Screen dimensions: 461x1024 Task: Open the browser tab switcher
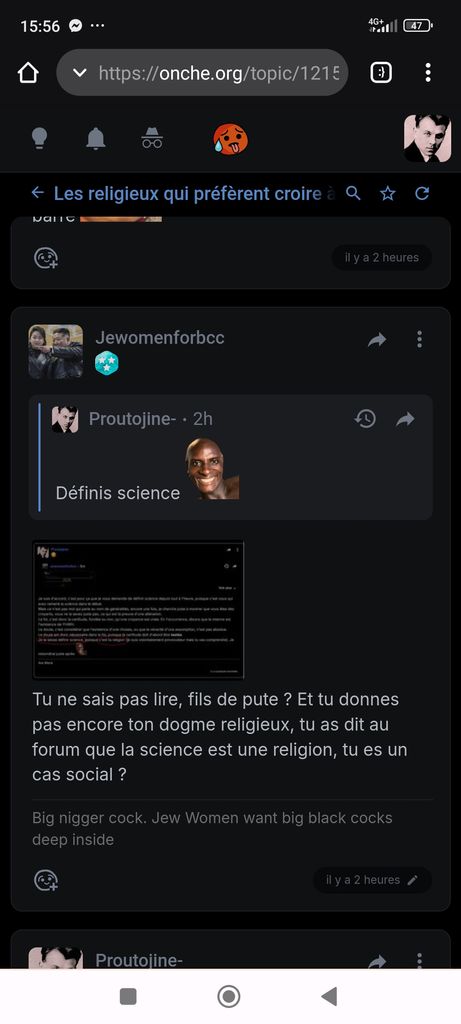click(x=381, y=72)
